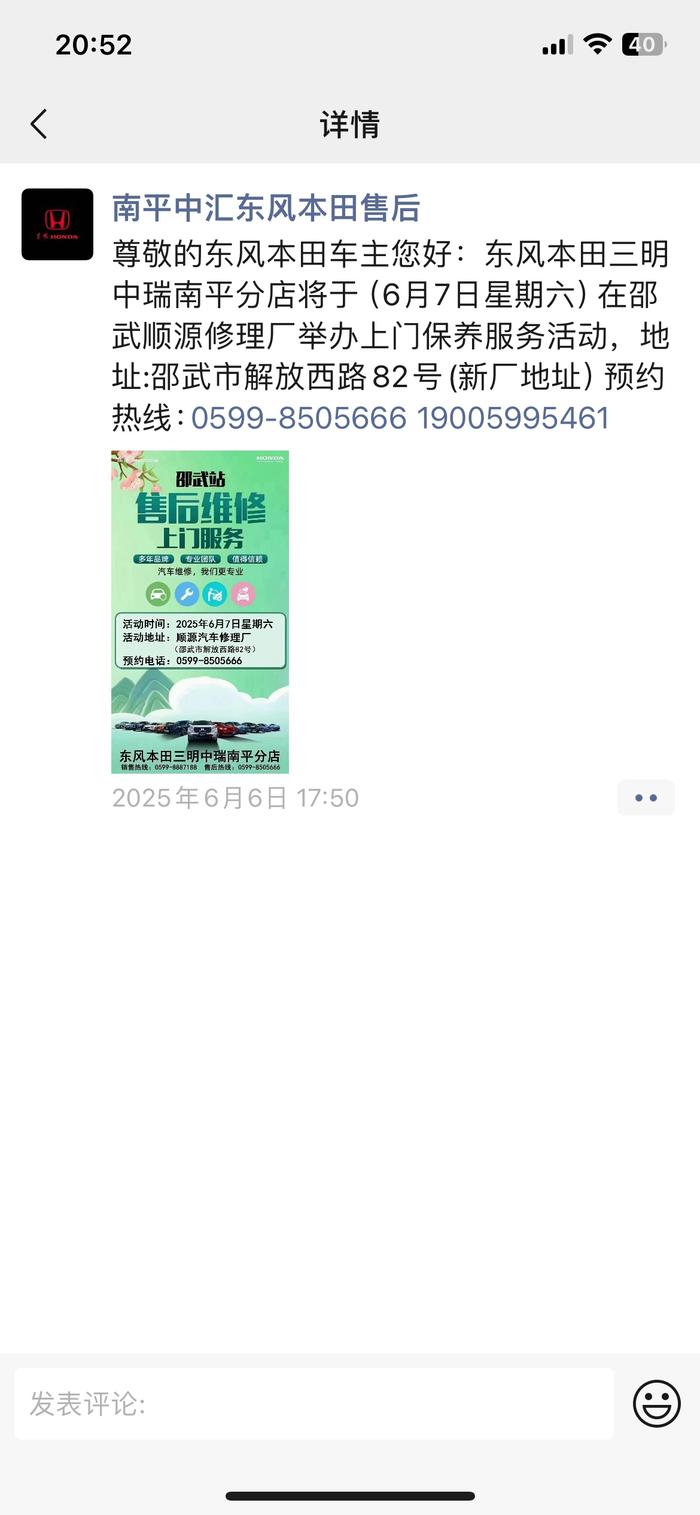This screenshot has width=700, height=1515.
Task: Go back from the 详情 page
Action: pyautogui.click(x=39, y=125)
